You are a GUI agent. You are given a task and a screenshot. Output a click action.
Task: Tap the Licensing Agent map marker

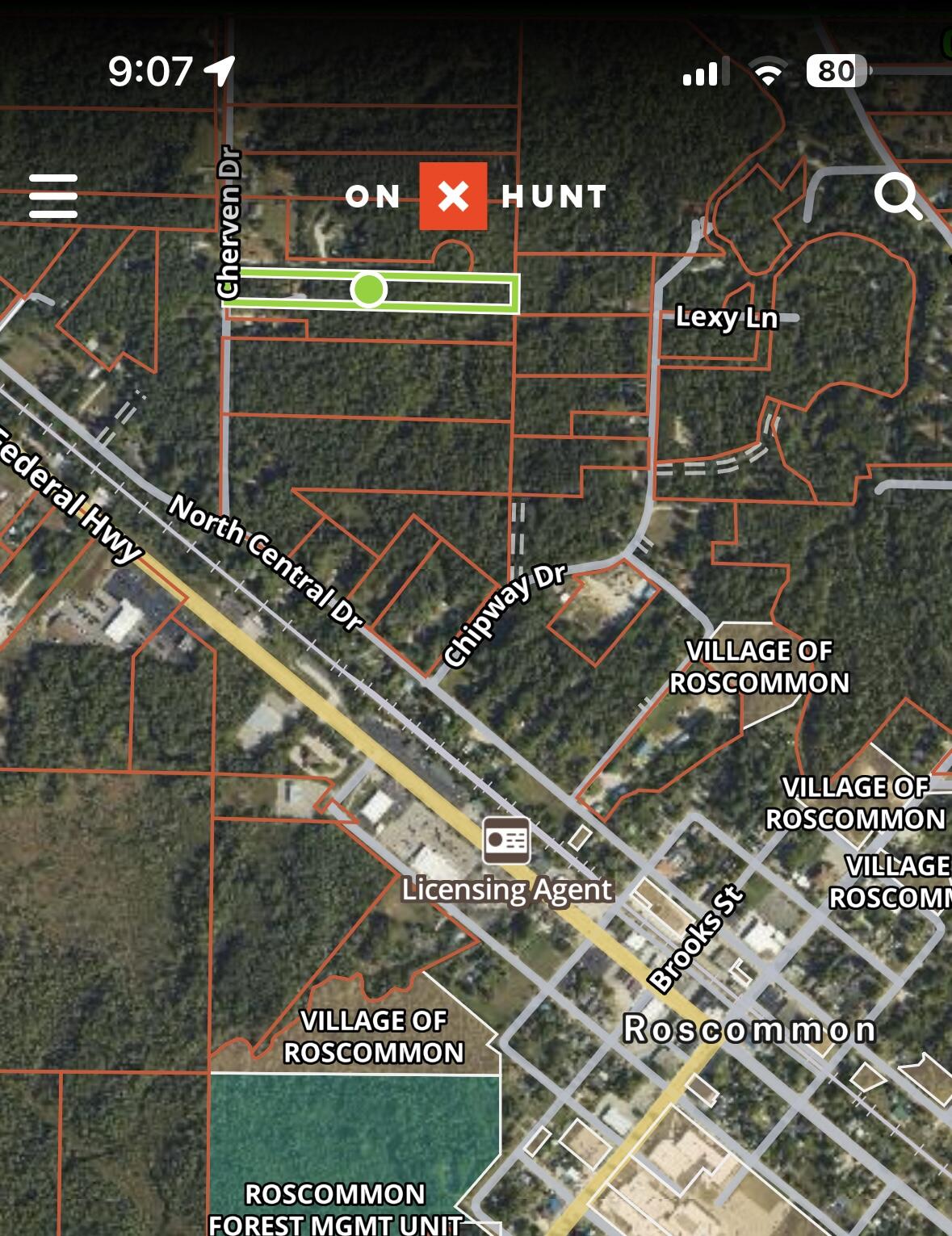(x=506, y=840)
